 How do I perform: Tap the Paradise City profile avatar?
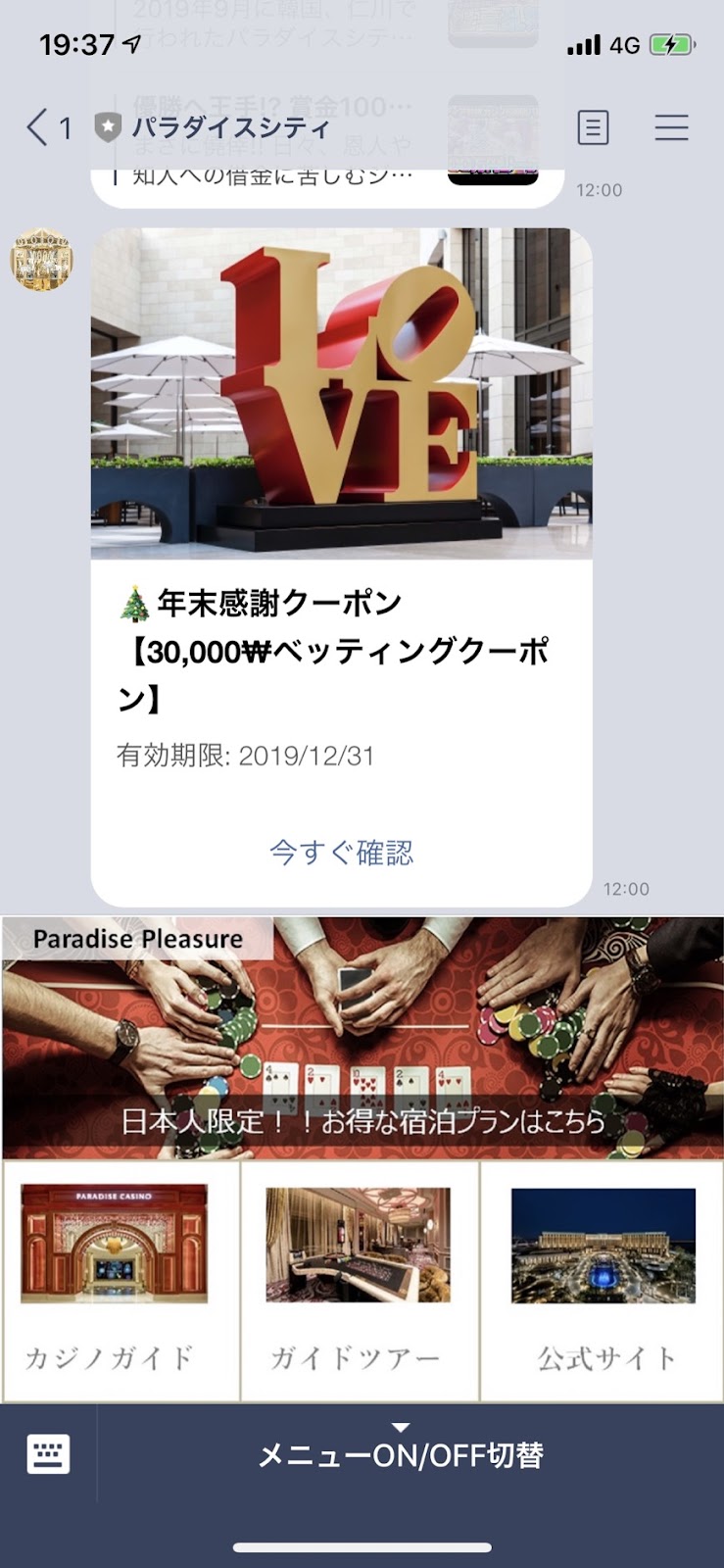coord(41,260)
